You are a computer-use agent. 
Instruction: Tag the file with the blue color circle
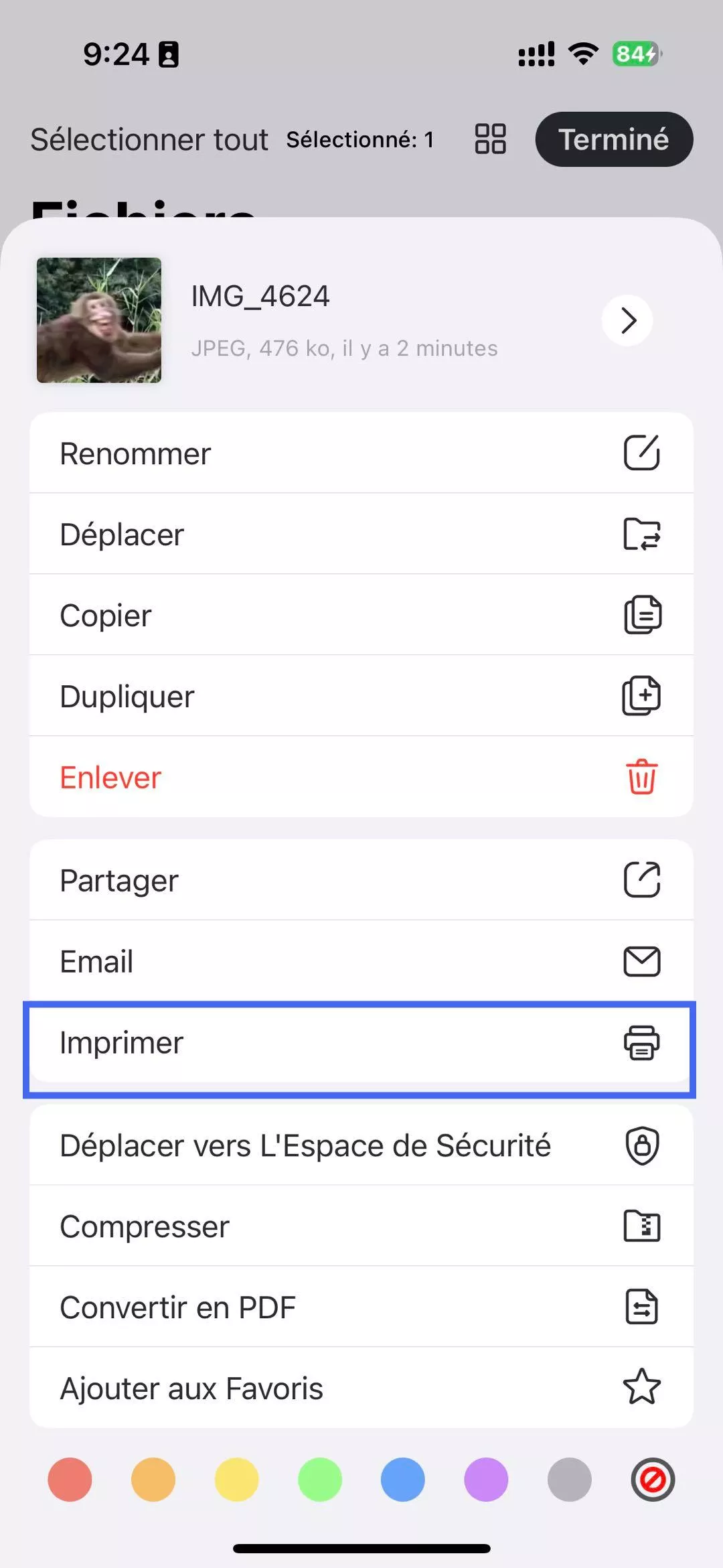[402, 1480]
